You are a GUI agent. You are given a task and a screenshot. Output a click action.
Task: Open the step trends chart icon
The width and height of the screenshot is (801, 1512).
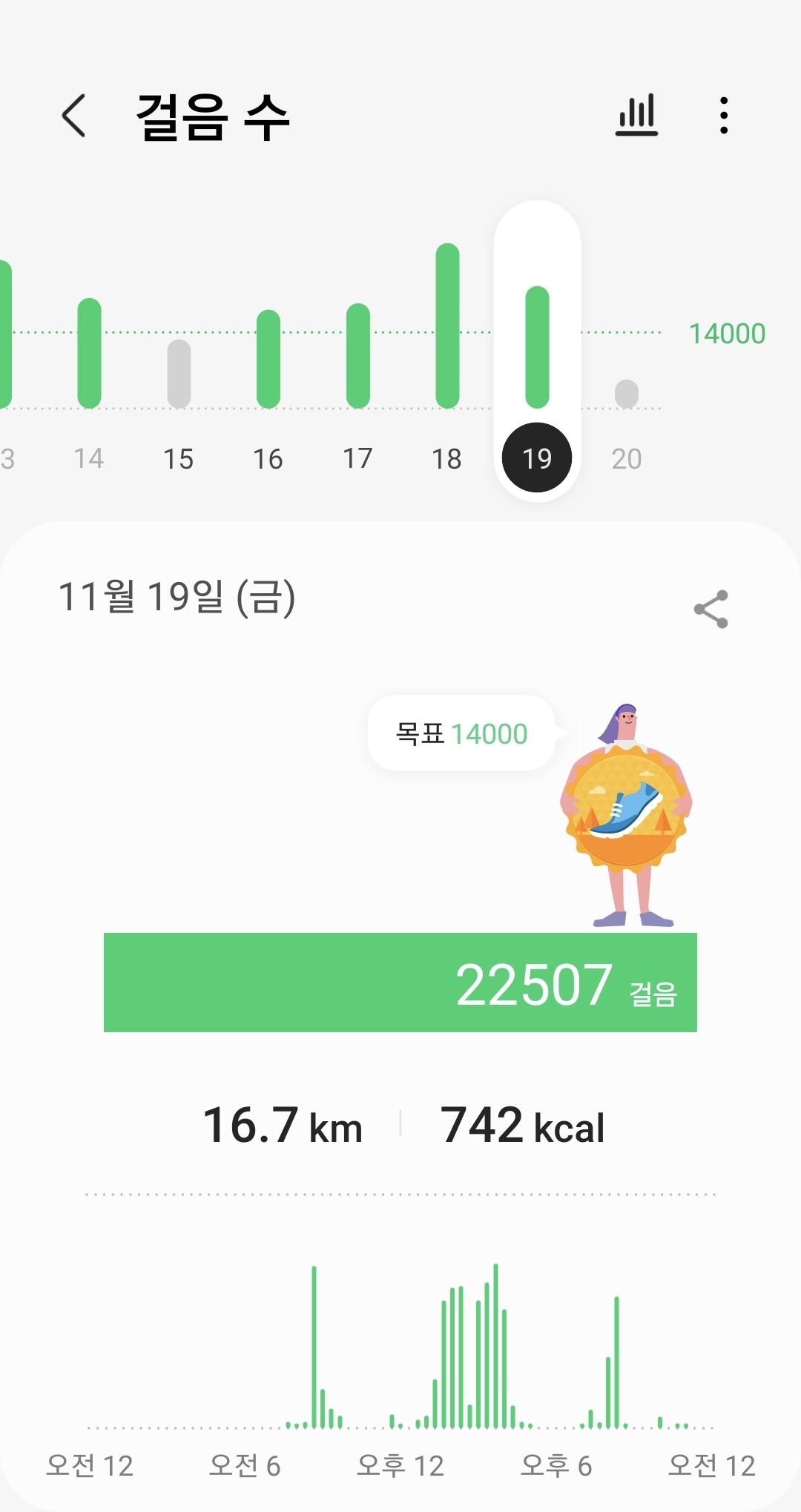(x=636, y=115)
